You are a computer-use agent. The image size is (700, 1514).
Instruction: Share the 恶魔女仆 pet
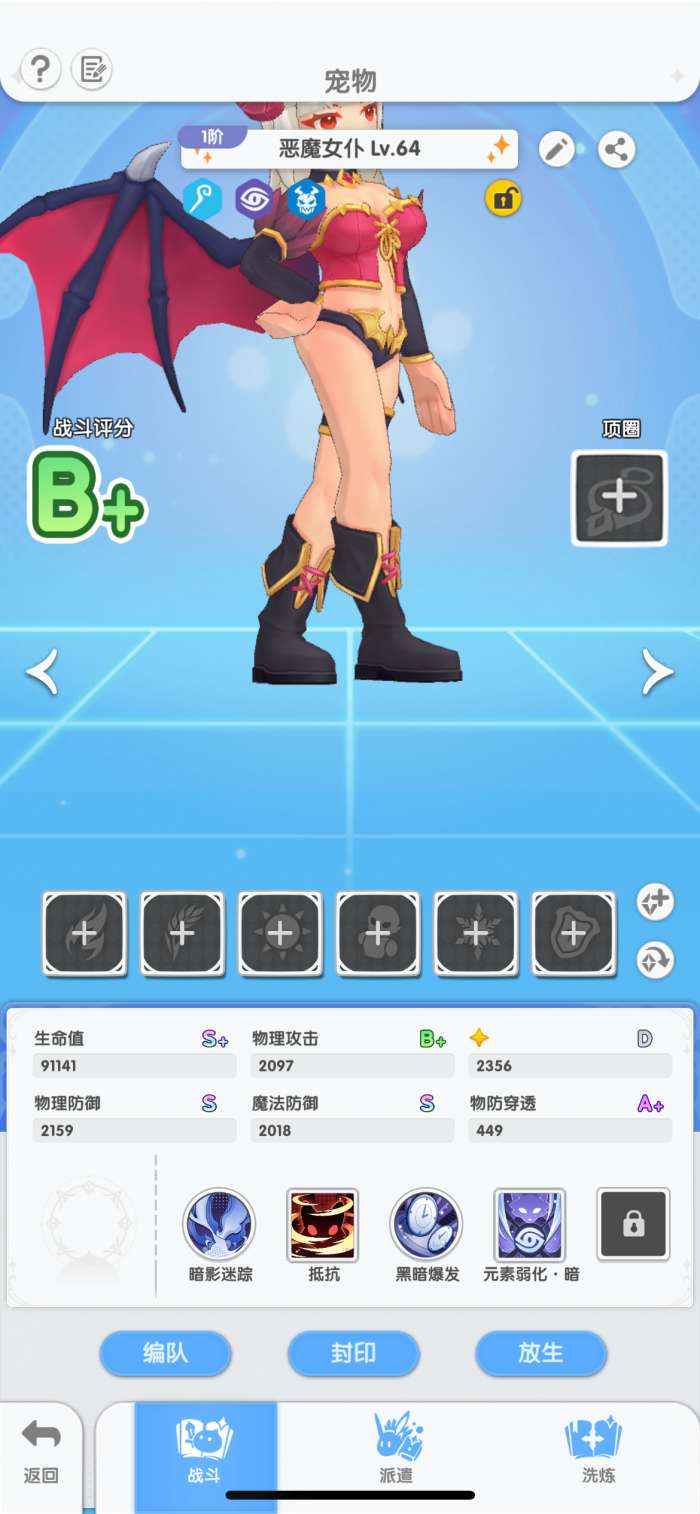(617, 150)
